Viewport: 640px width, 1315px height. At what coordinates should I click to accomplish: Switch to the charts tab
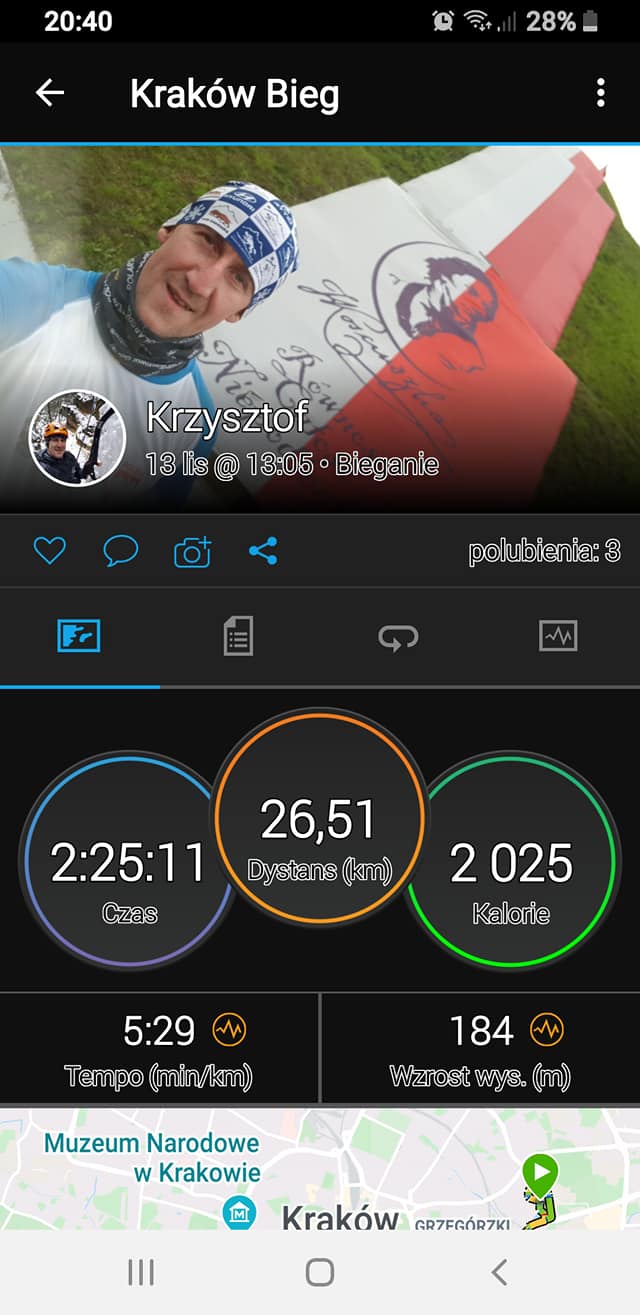558,636
